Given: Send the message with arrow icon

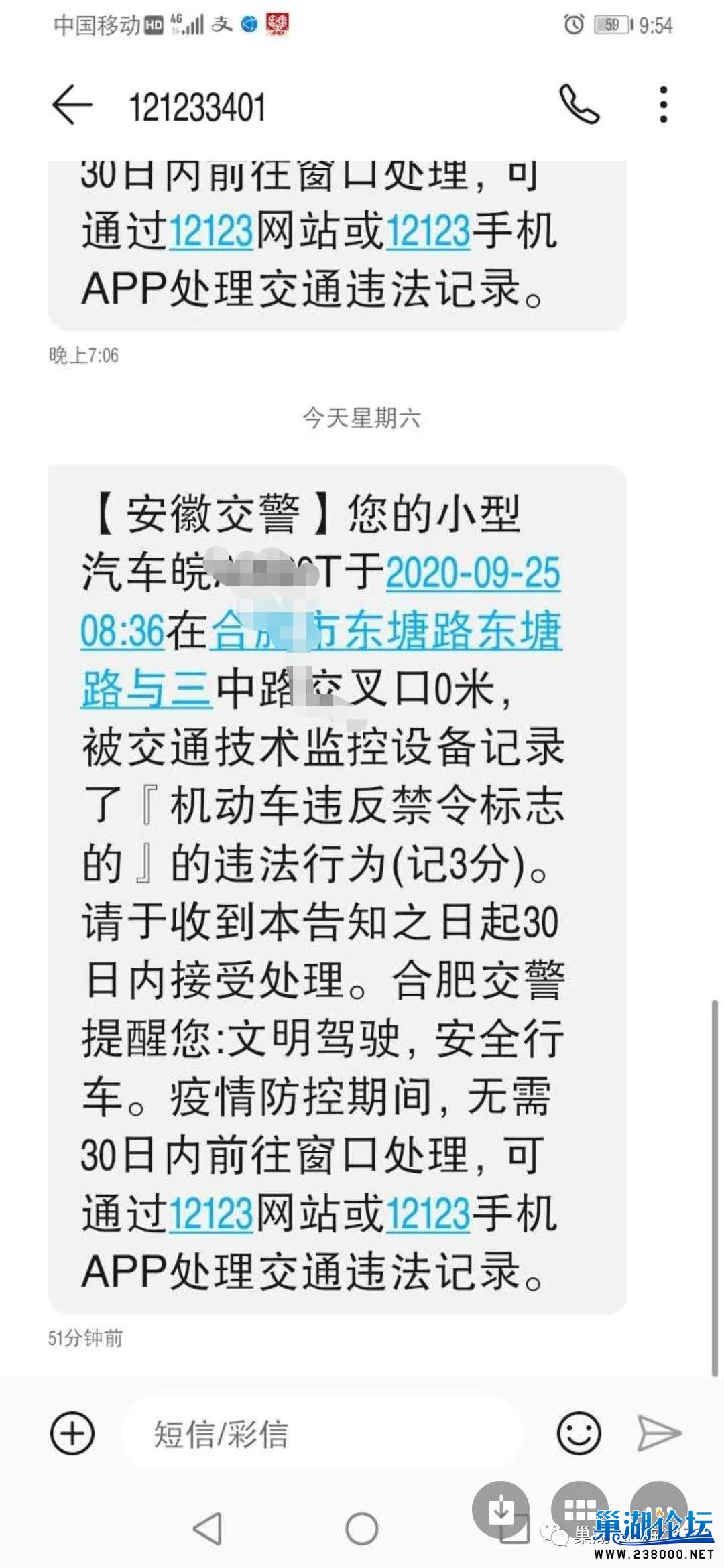Looking at the screenshot, I should click(658, 1433).
